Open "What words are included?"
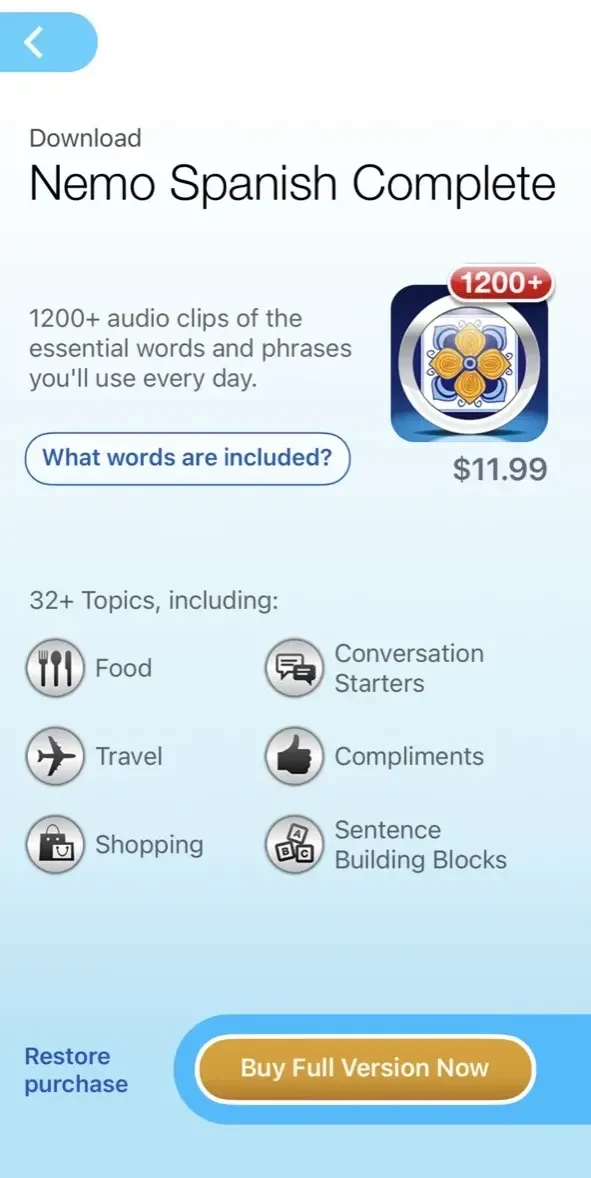The width and height of the screenshot is (591, 1178). tap(187, 458)
